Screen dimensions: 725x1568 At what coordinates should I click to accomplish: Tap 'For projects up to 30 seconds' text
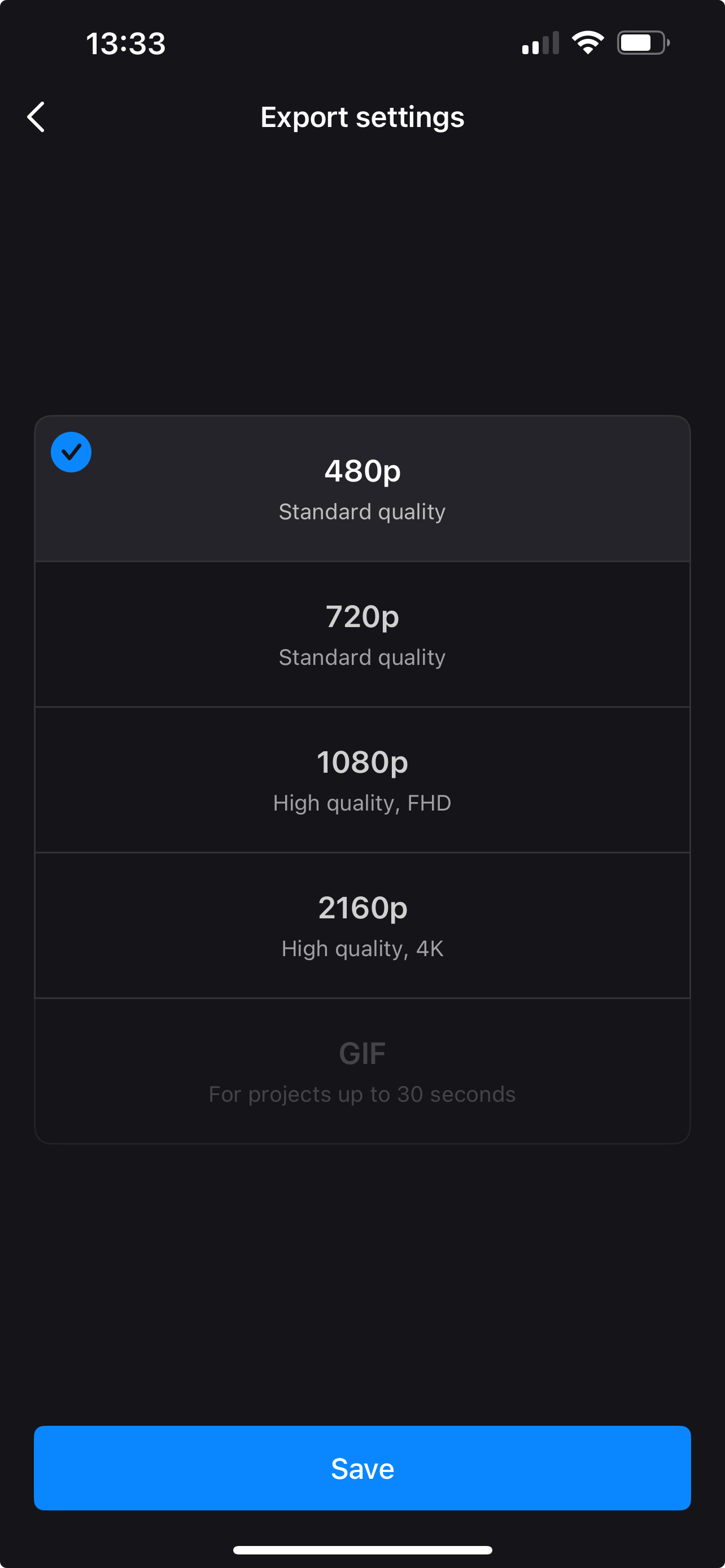[362, 1093]
